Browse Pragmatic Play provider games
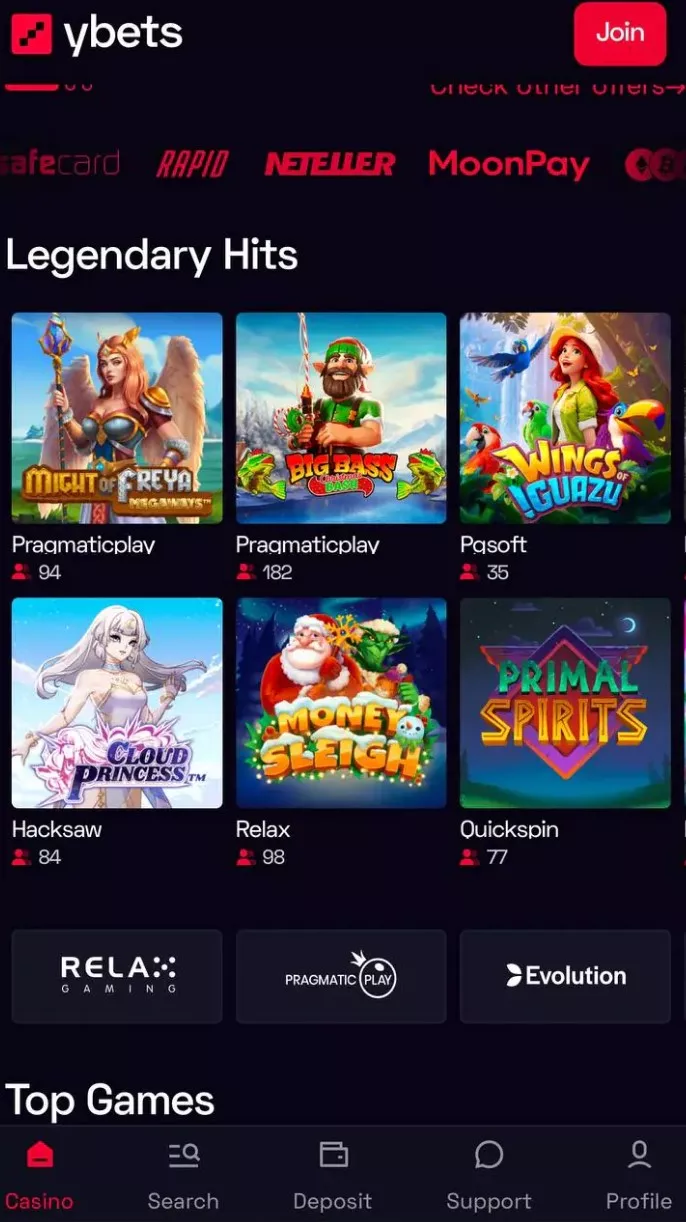 [x=341, y=976]
